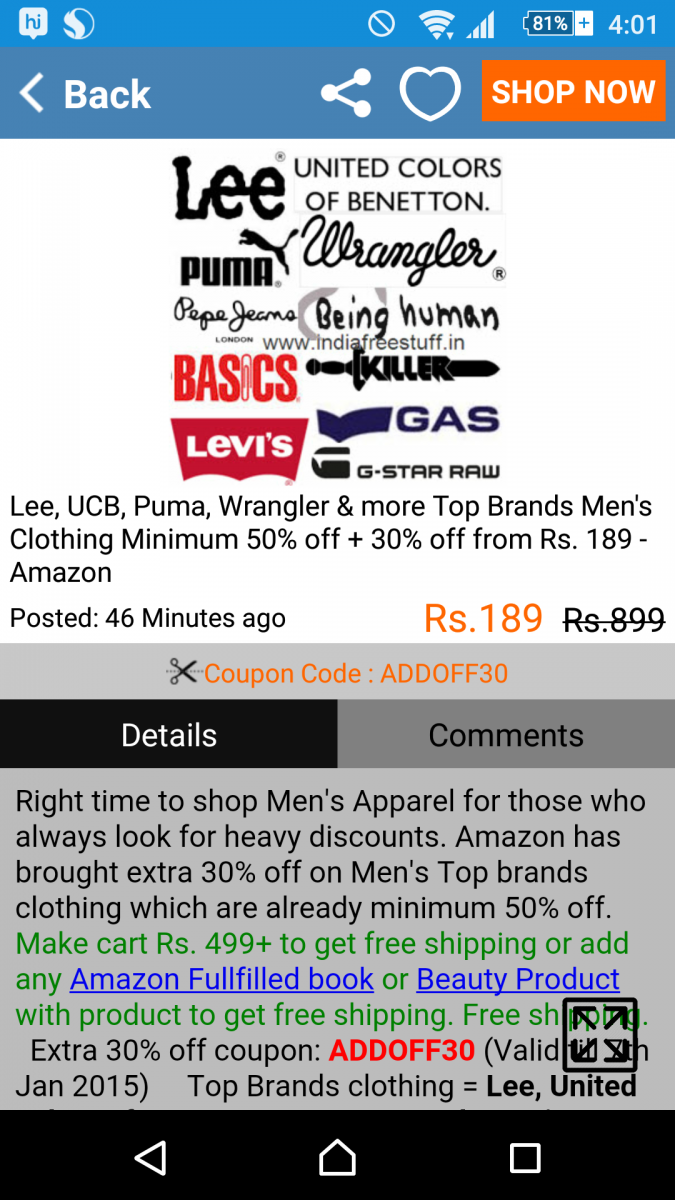This screenshot has width=675, height=1200.
Task: Copy coupon code ADDOFF30
Action: 337,673
